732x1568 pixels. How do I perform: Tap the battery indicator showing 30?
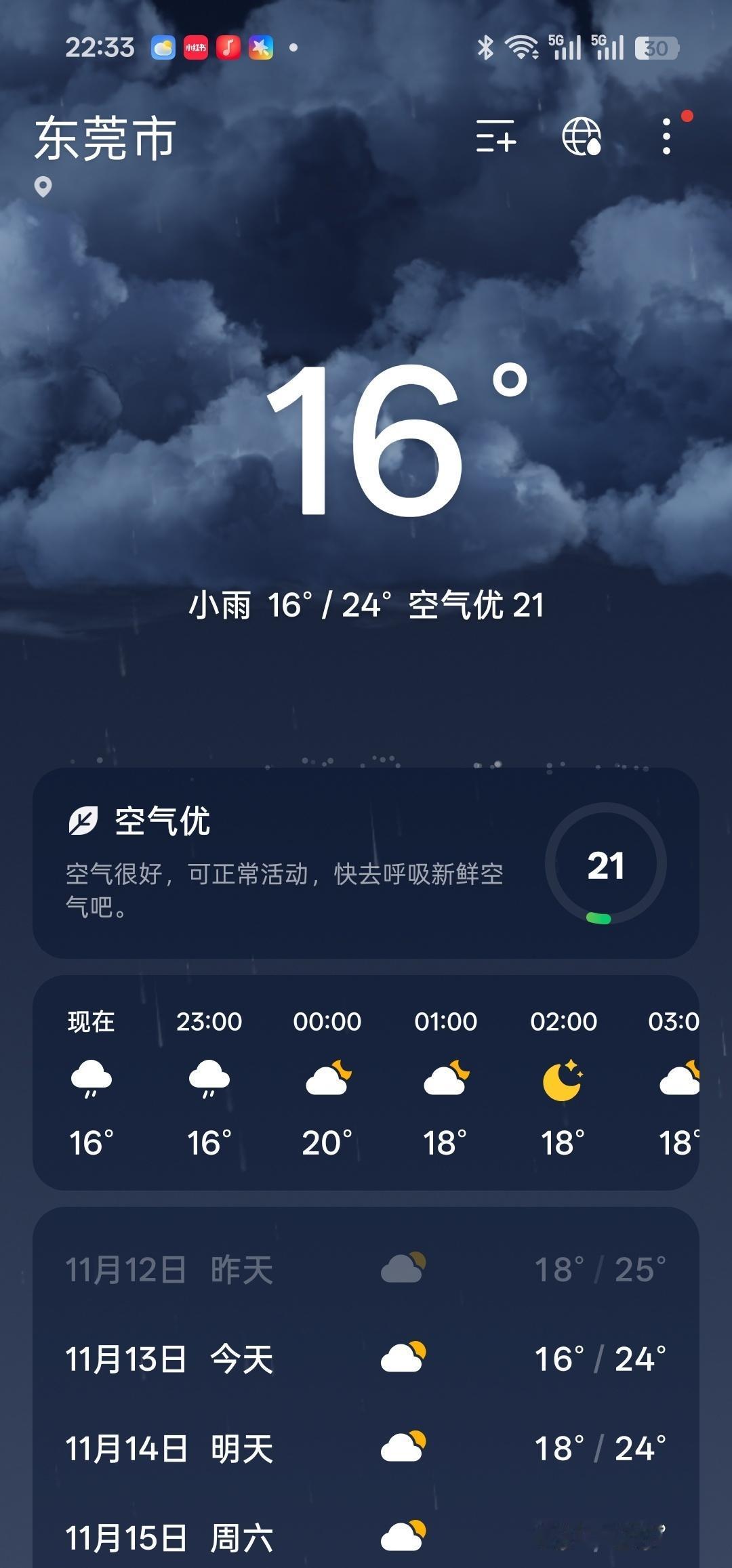[653, 46]
